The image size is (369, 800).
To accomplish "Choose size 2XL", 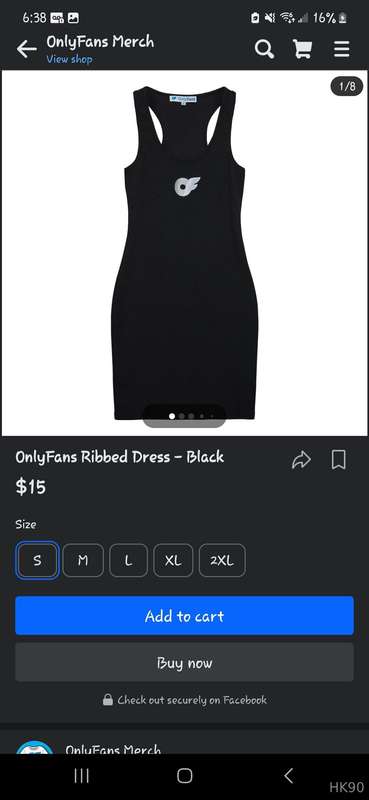I will pos(222,560).
